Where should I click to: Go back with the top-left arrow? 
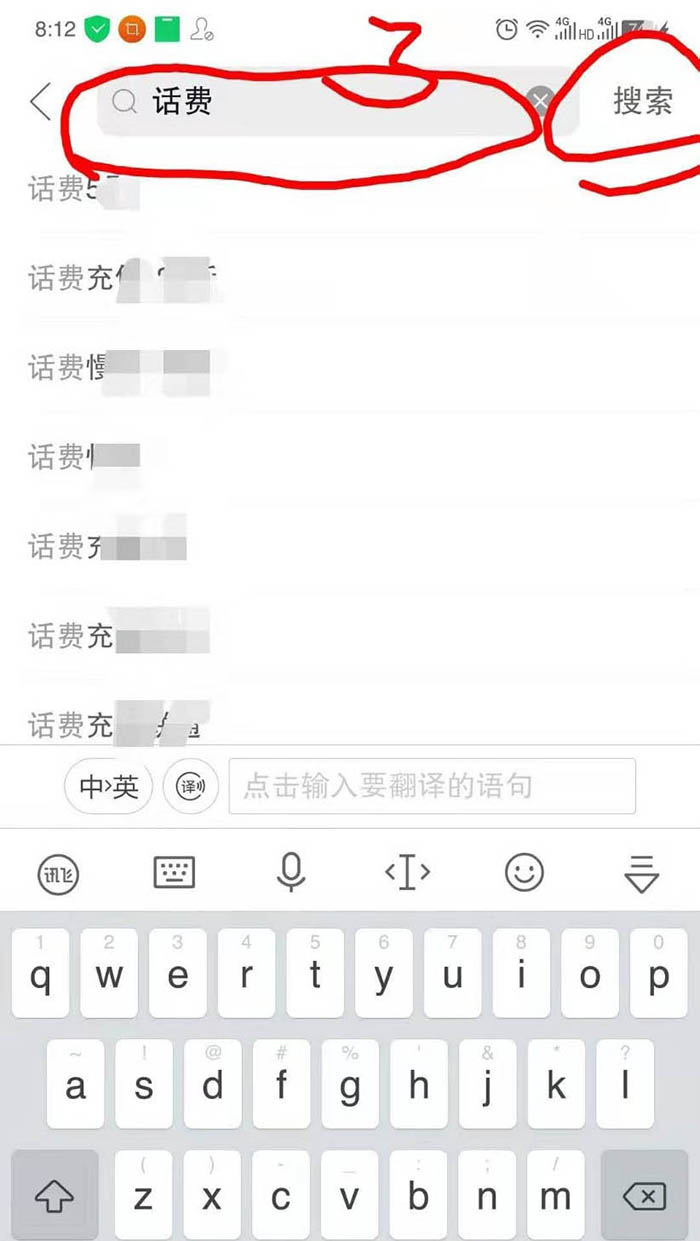coord(40,102)
